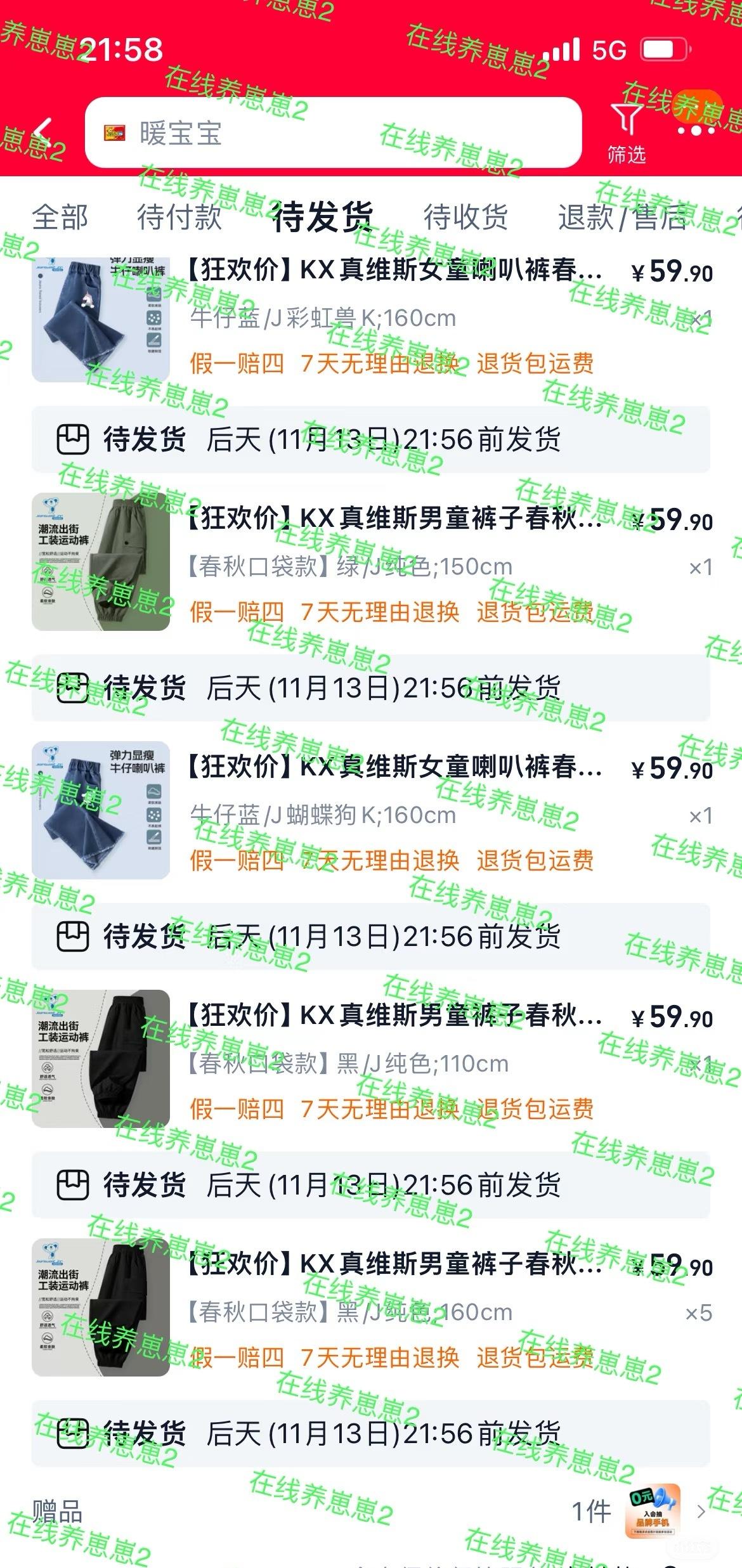Expand the 赠品 1件 row
The width and height of the screenshot is (742, 1568).
[371, 1512]
